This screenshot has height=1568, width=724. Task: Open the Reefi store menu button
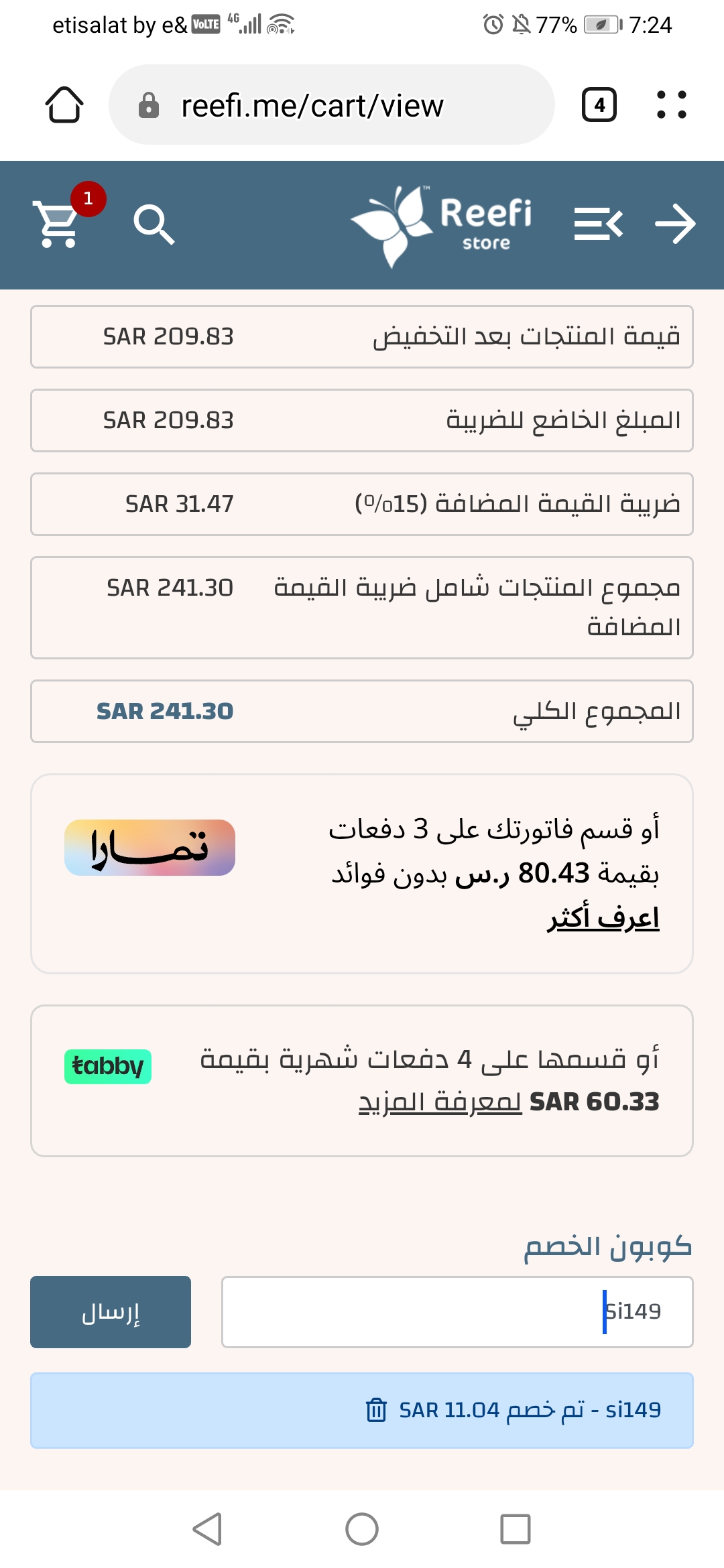599,224
